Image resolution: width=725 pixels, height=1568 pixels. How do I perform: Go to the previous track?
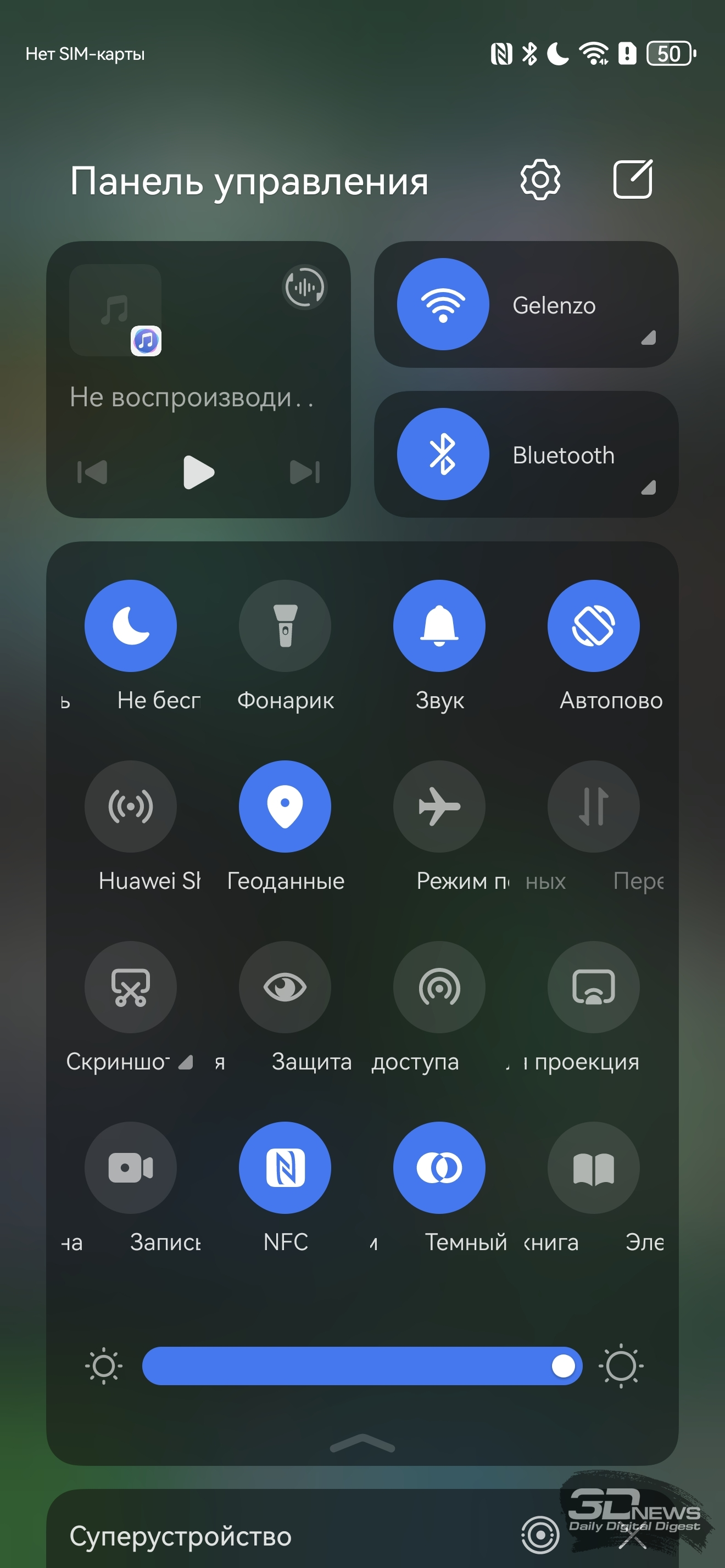pyautogui.click(x=92, y=472)
